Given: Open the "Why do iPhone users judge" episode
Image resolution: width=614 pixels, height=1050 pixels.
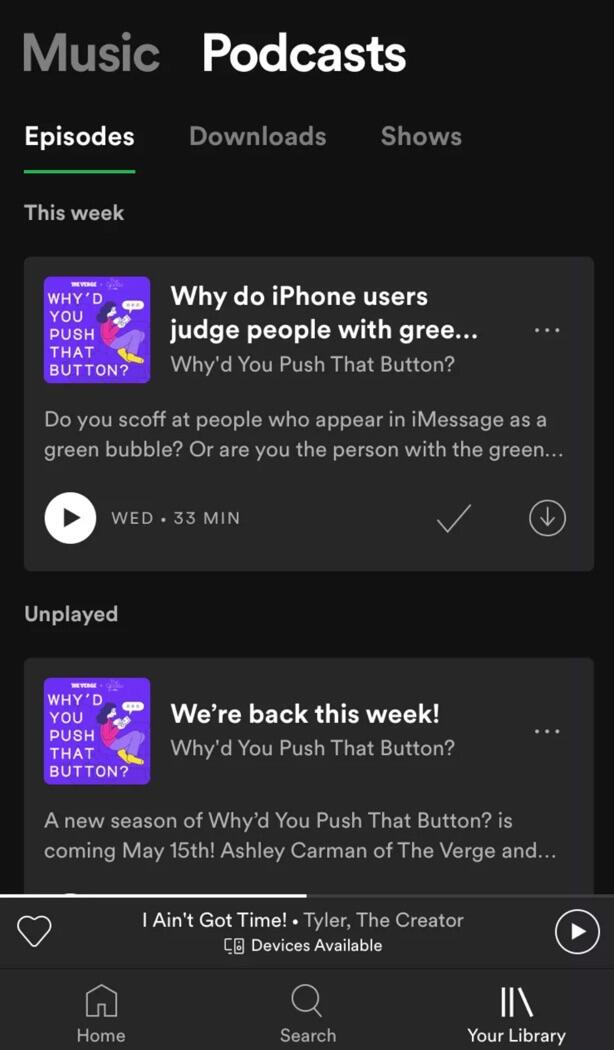Looking at the screenshot, I should tap(323, 312).
